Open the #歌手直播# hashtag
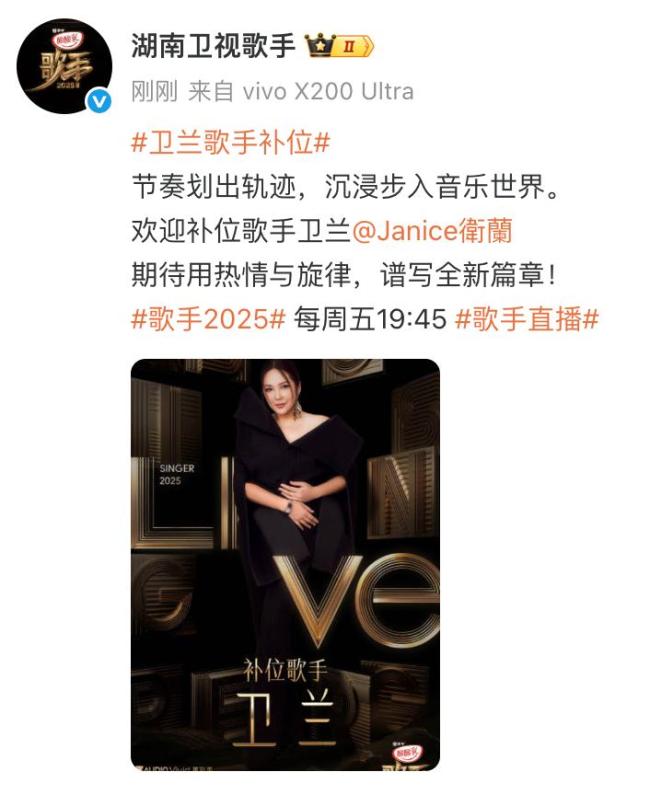 527,319
